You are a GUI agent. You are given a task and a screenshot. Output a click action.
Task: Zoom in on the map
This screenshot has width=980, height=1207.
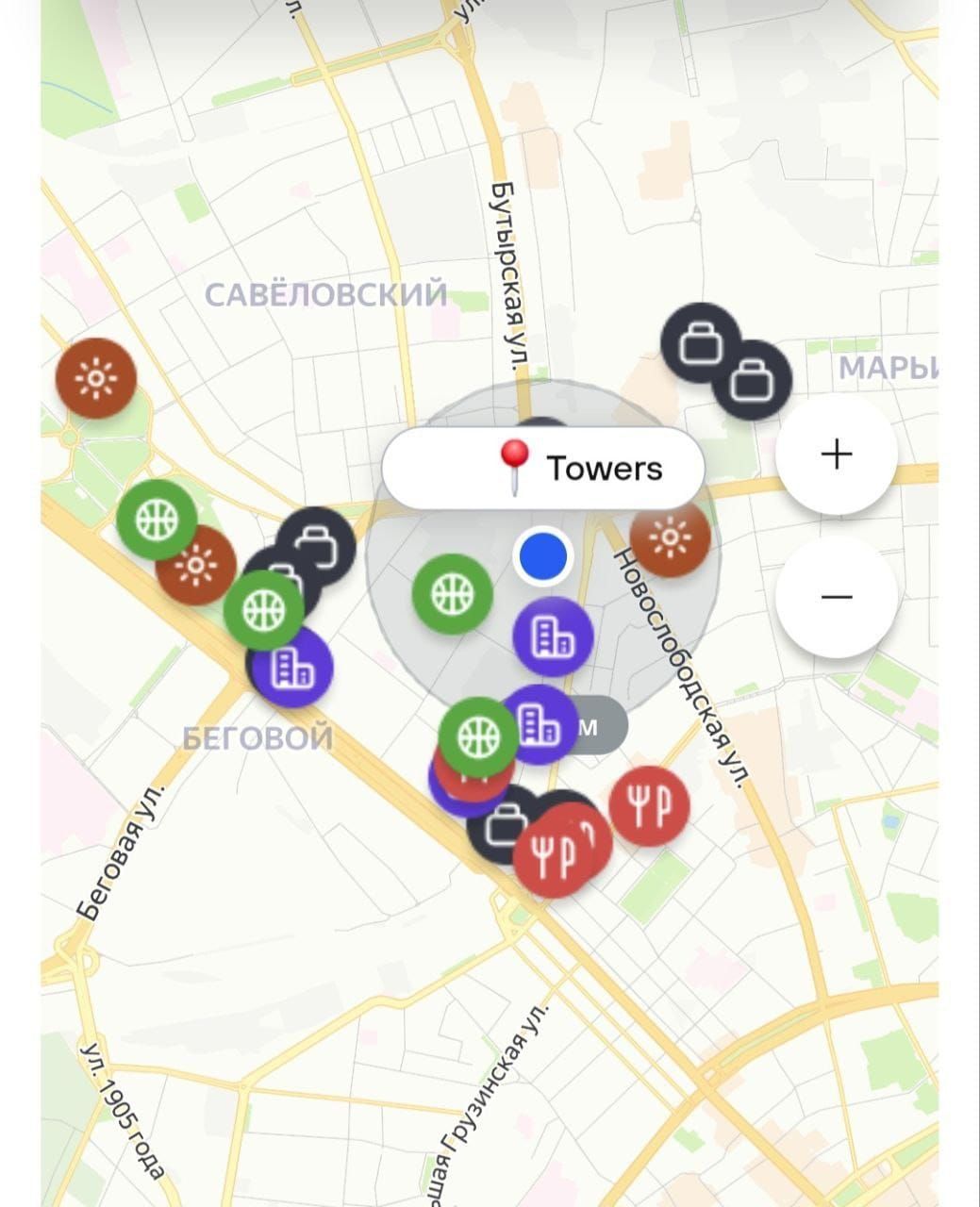click(x=836, y=455)
